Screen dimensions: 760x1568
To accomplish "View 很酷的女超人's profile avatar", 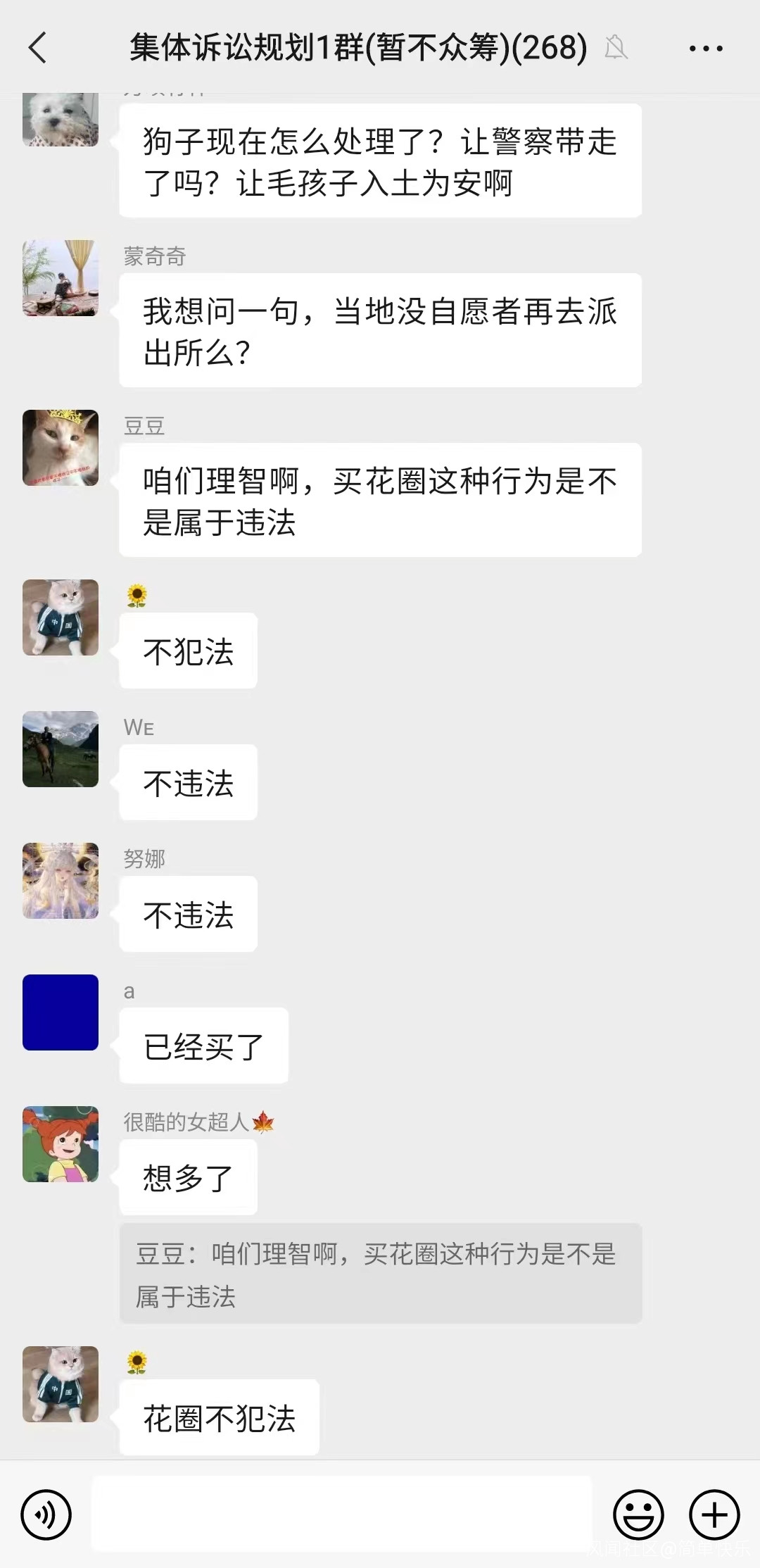I will tap(61, 1144).
